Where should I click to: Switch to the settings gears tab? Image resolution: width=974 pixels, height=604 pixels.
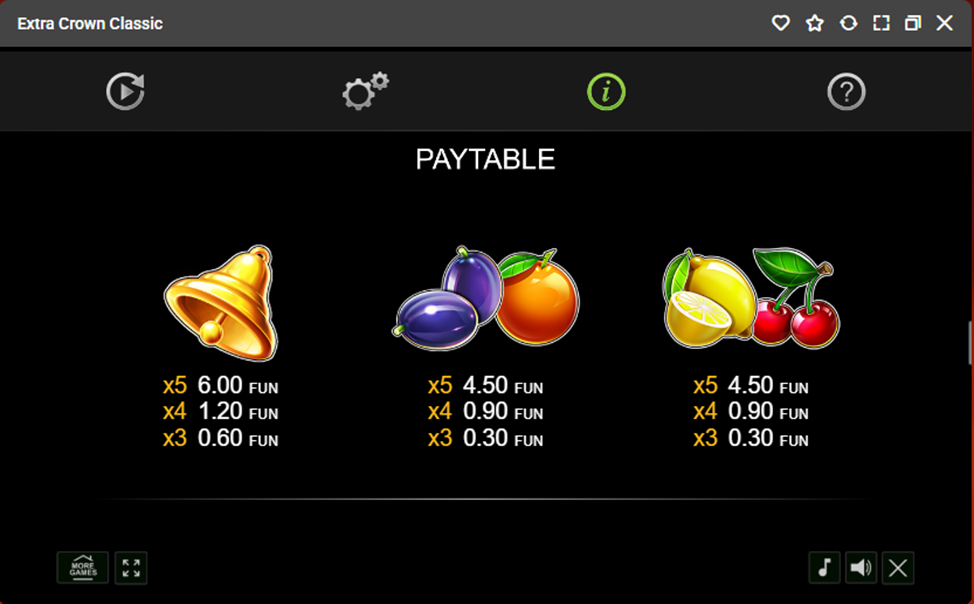(365, 92)
